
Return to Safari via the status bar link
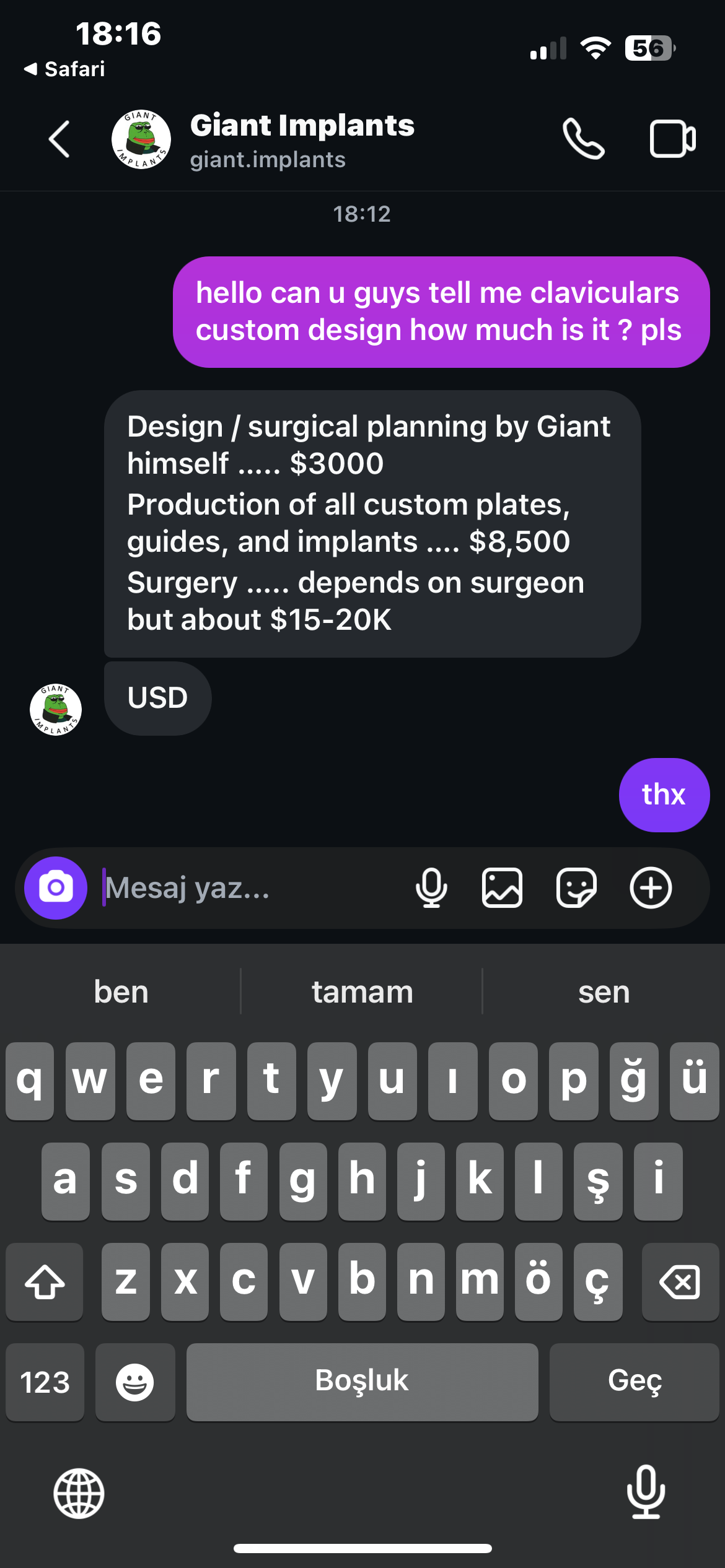[x=64, y=69]
